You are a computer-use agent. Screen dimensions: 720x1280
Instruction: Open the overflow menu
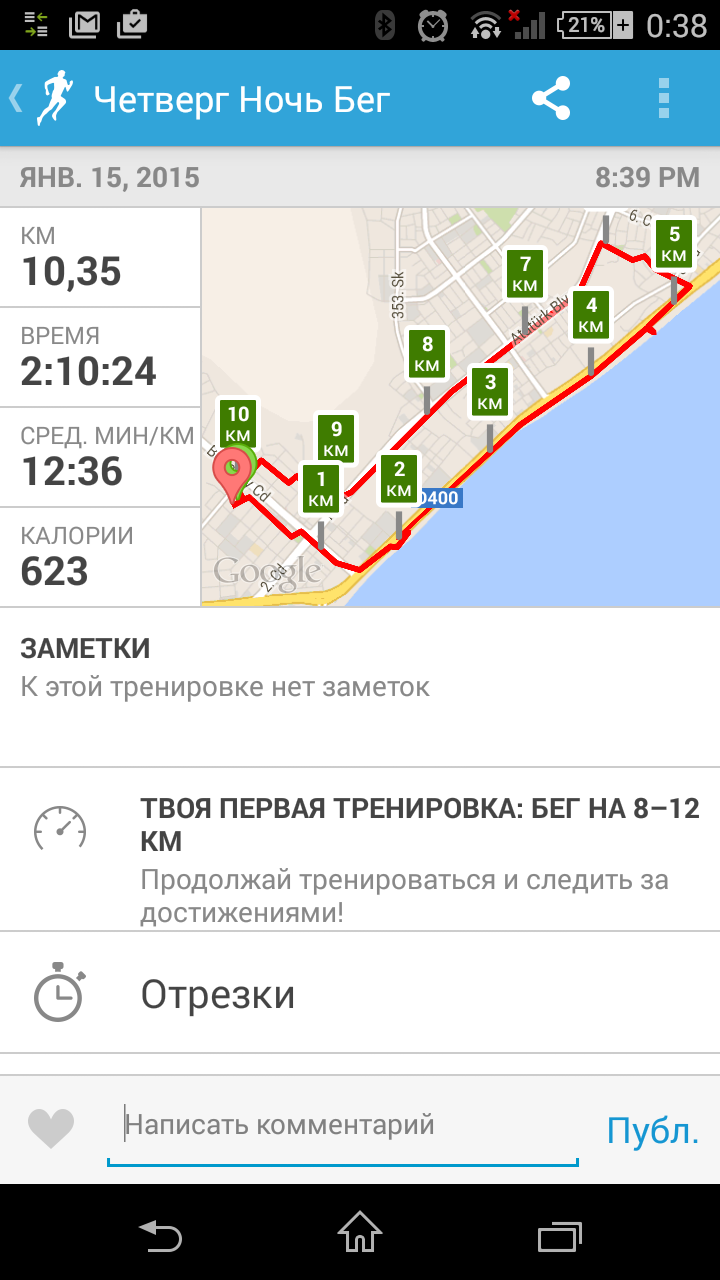click(x=663, y=98)
